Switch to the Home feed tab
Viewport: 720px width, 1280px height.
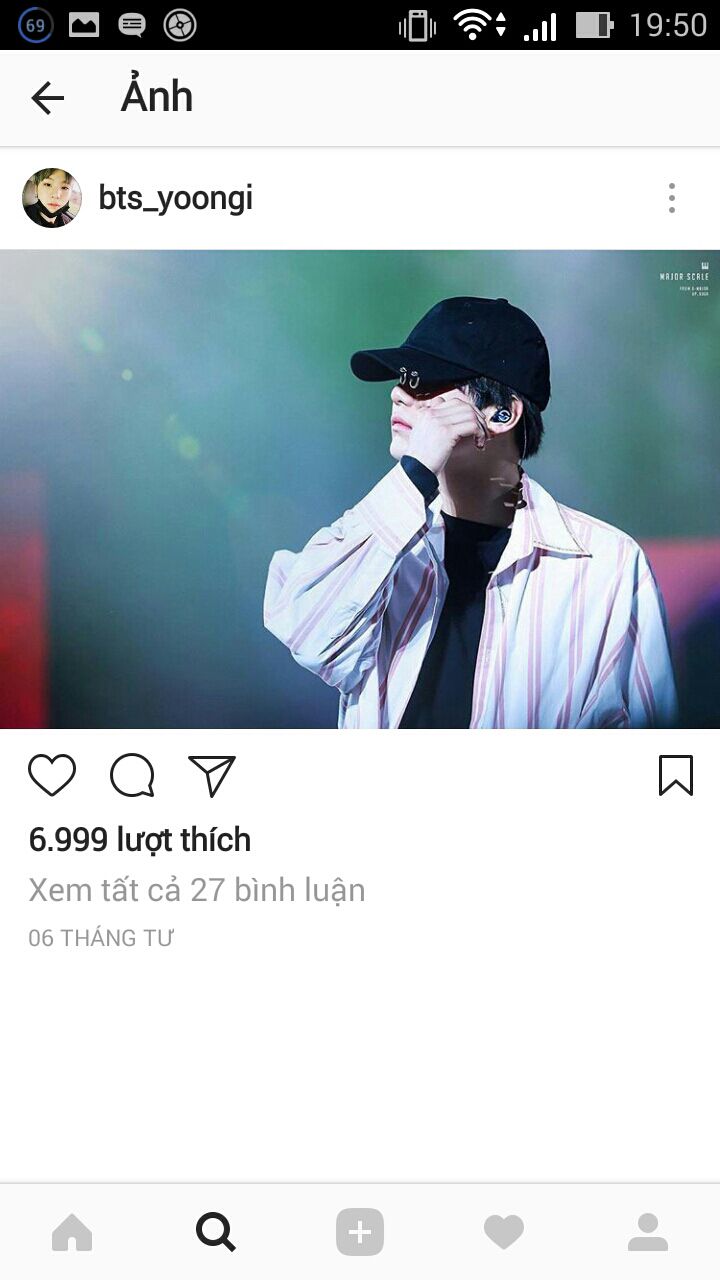(72, 1232)
